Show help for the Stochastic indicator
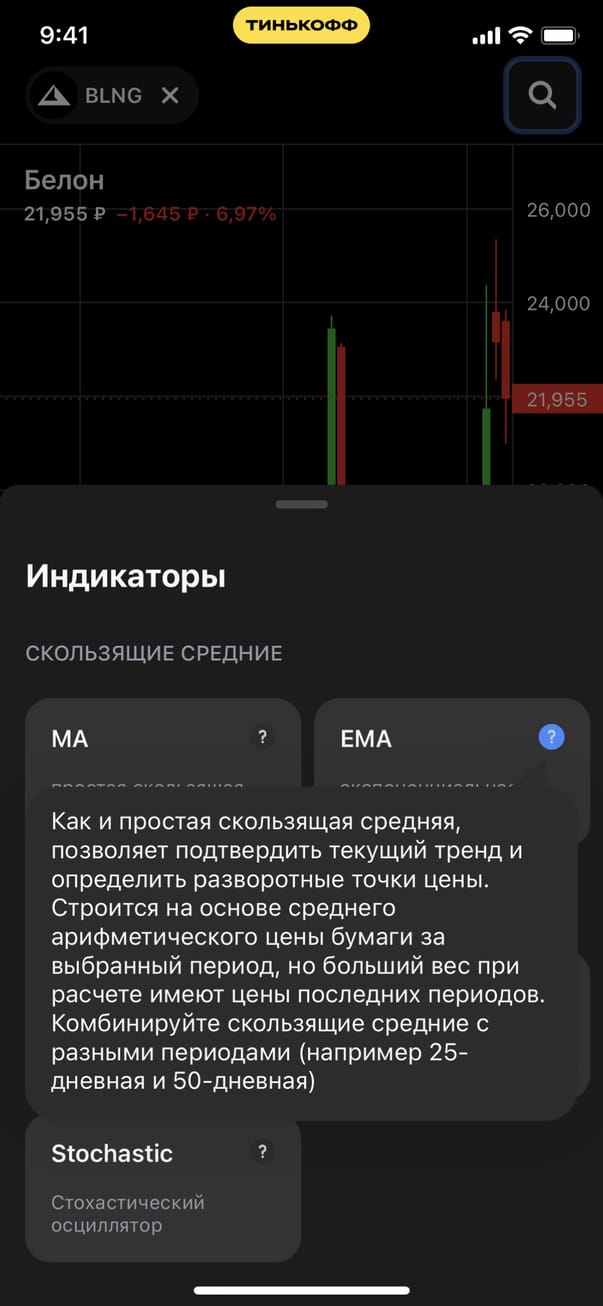This screenshot has height=1306, width=603. coord(262,1151)
